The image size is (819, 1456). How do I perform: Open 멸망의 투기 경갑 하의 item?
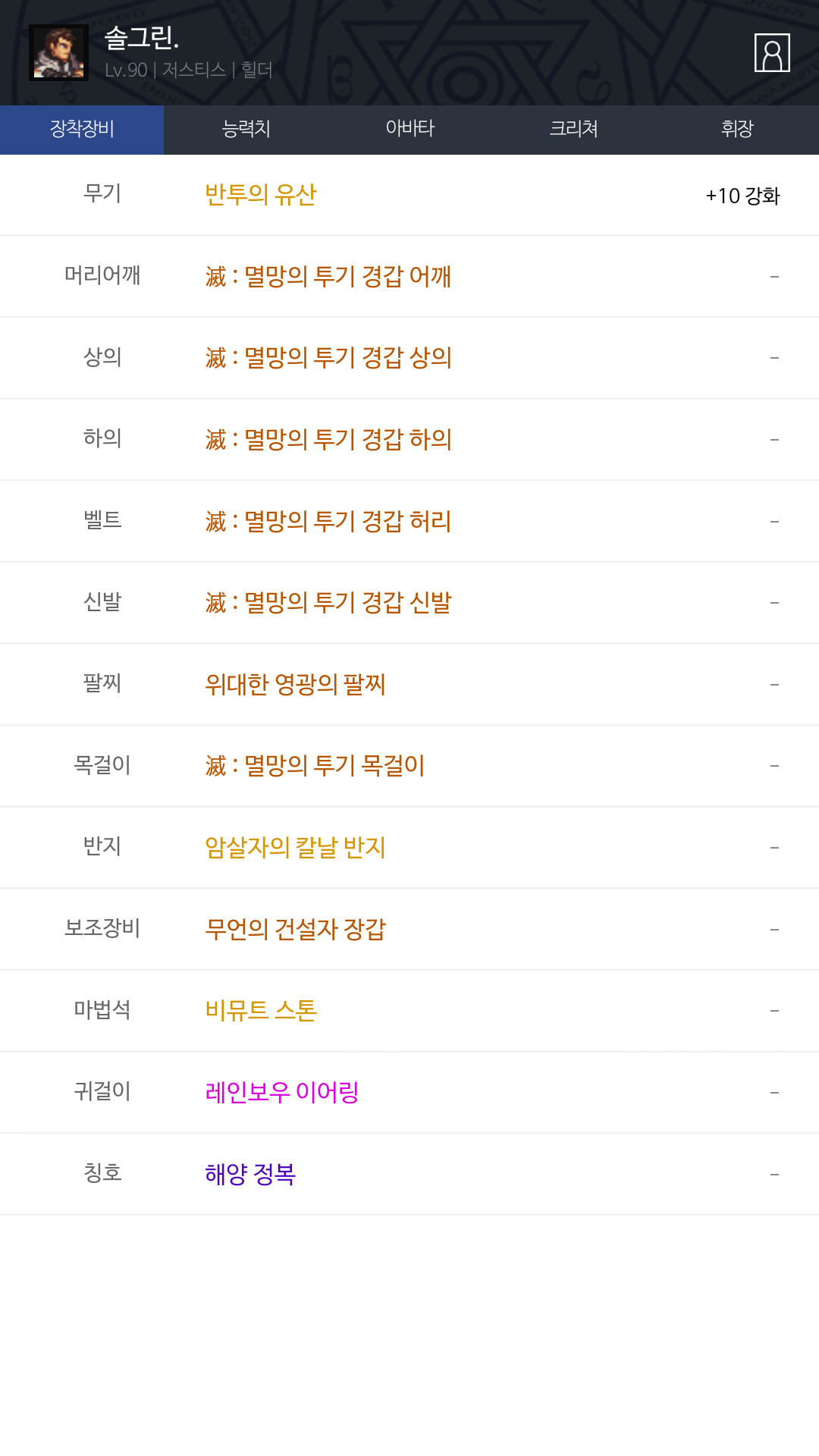[x=328, y=439]
